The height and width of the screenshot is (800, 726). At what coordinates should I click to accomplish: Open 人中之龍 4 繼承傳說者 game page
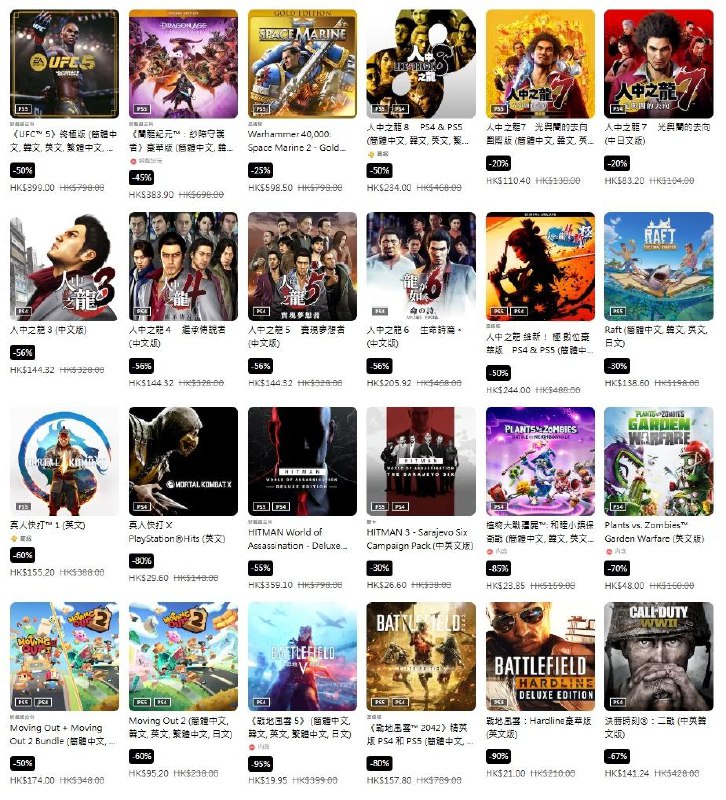(183, 265)
